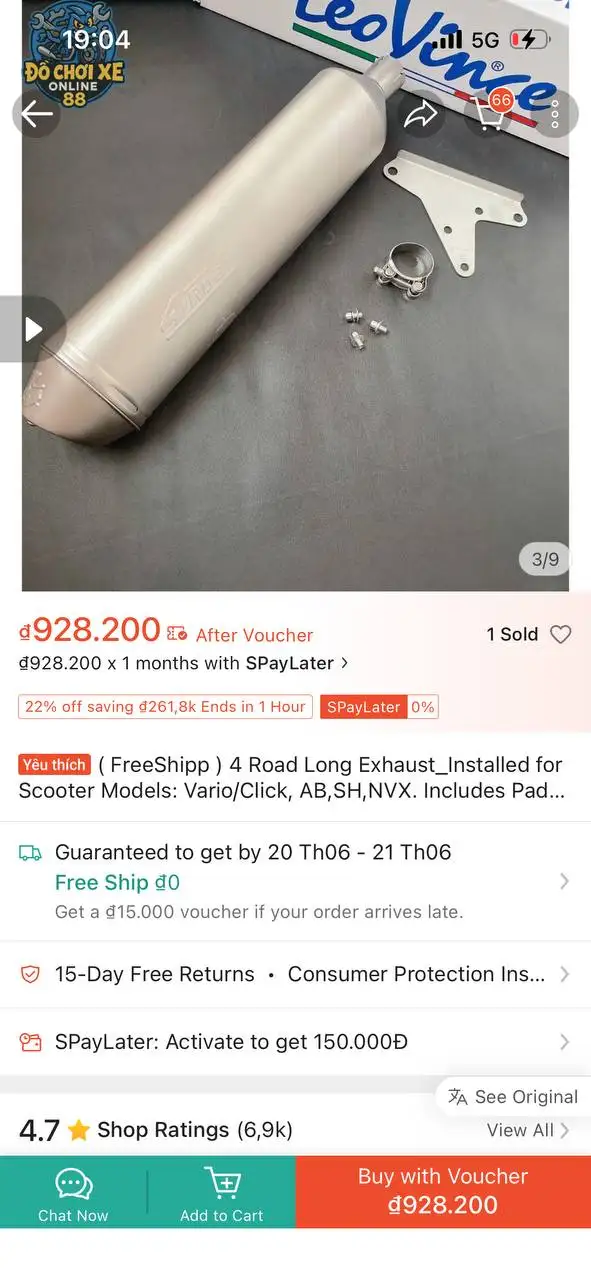Add this product to favorites with the heart
The image size is (591, 1280).
561,634
